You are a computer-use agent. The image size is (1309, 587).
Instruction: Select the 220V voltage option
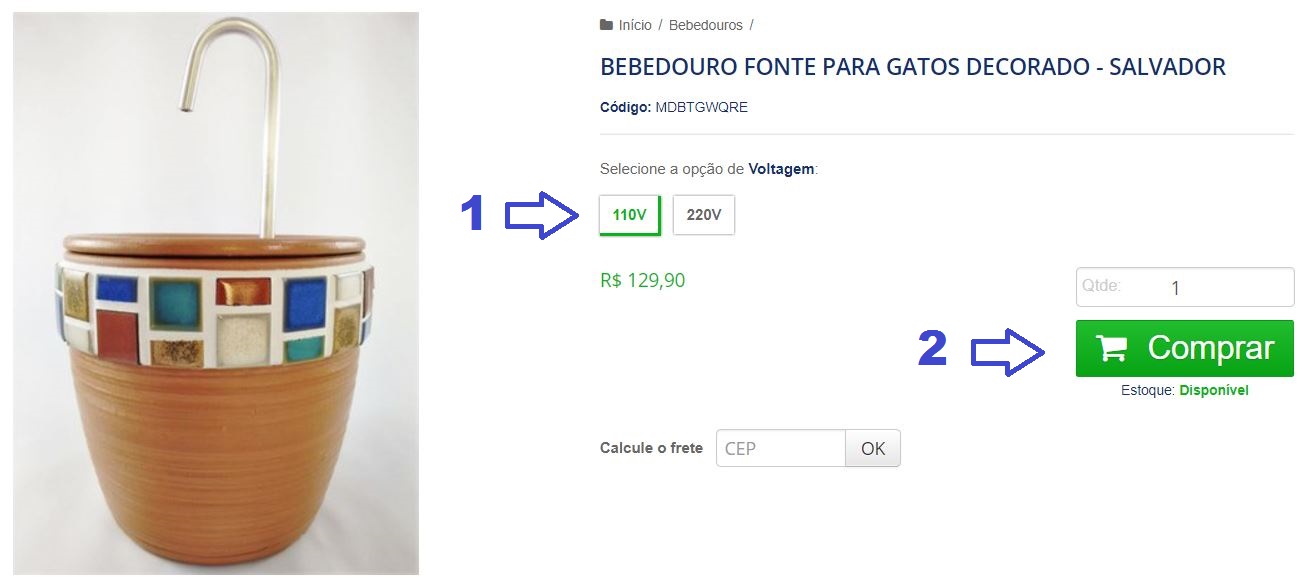click(x=704, y=215)
